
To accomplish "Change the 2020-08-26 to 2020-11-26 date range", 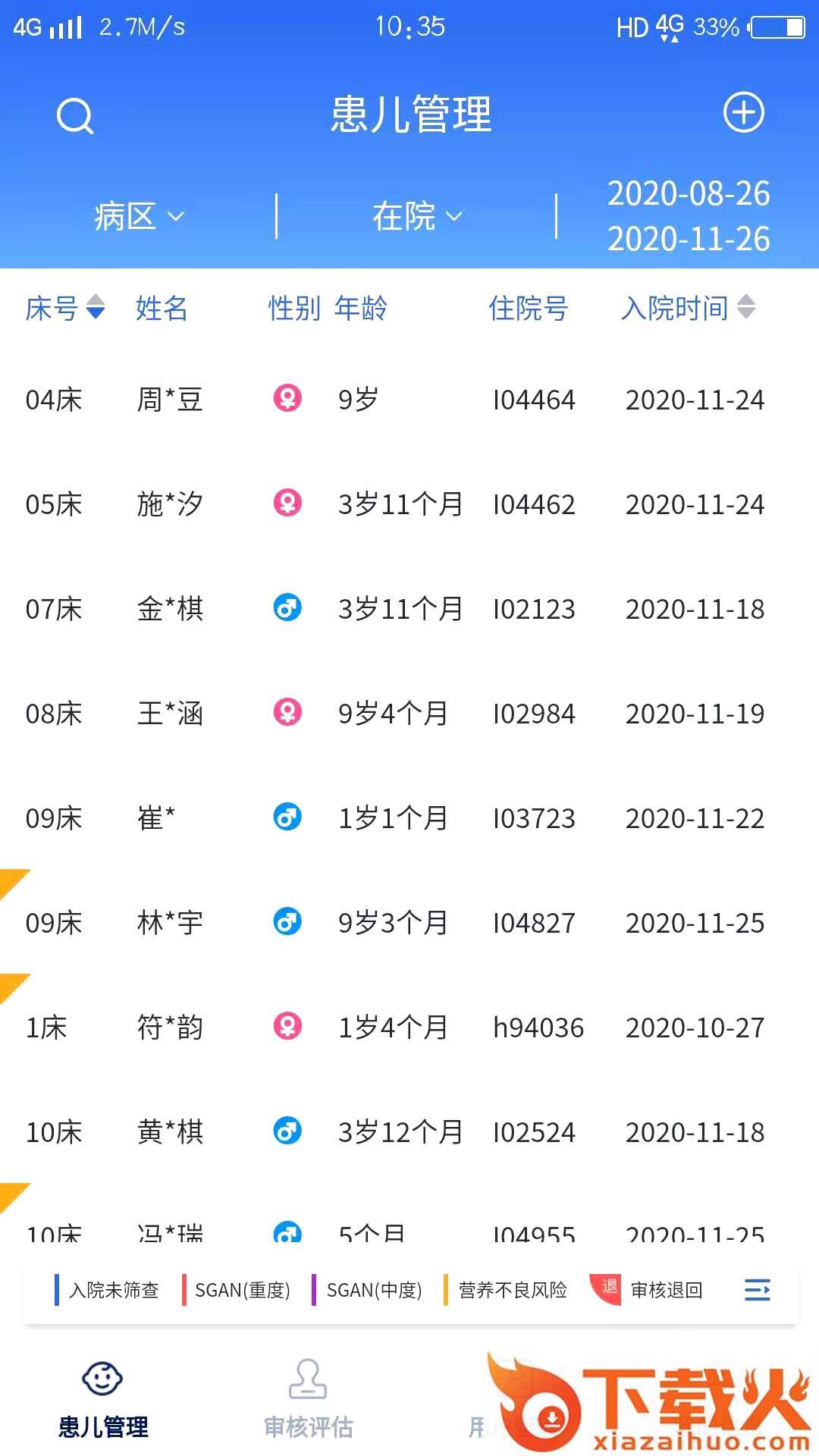I will (x=688, y=216).
